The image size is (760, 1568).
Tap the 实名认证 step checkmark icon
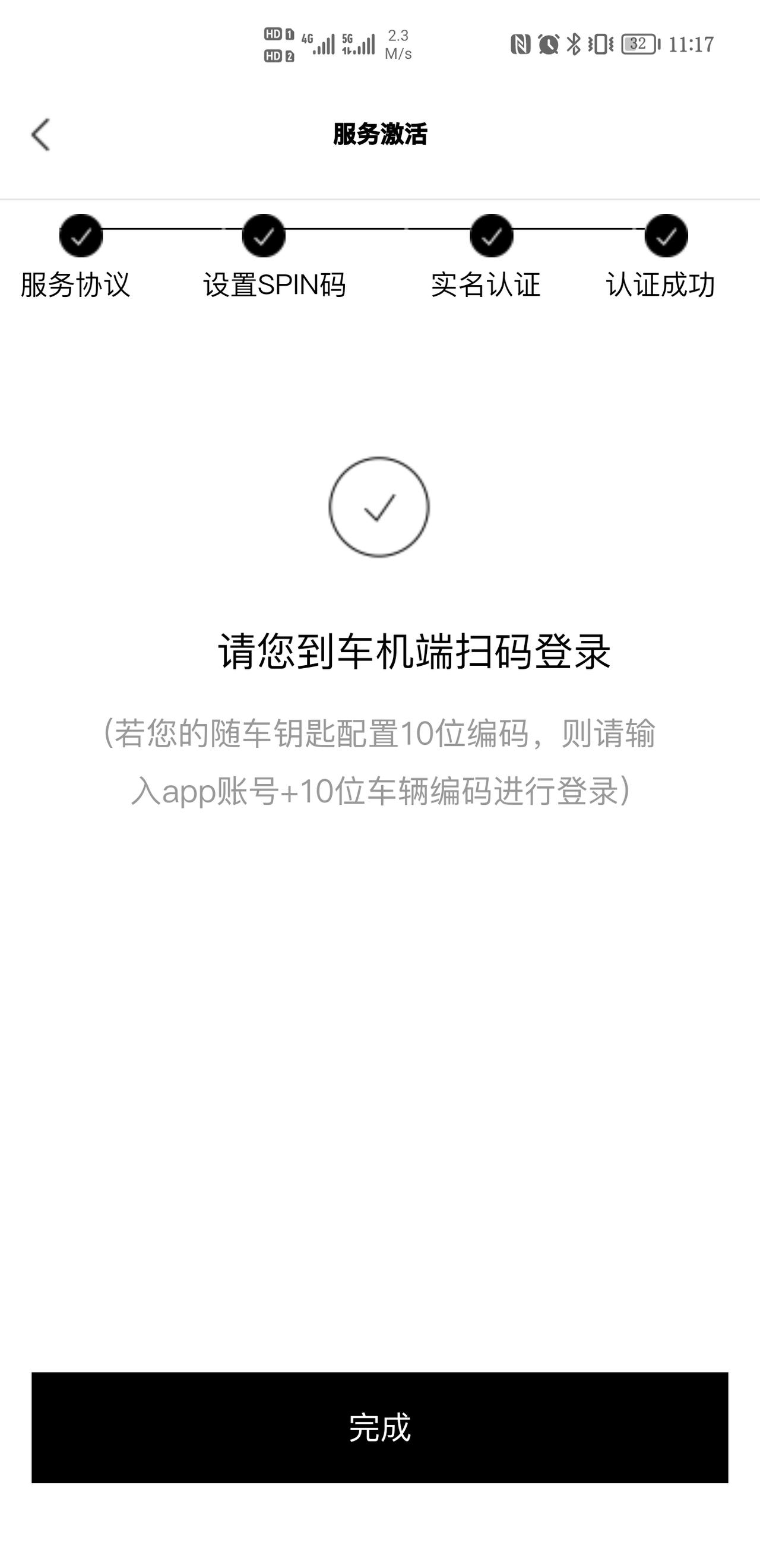(x=491, y=236)
